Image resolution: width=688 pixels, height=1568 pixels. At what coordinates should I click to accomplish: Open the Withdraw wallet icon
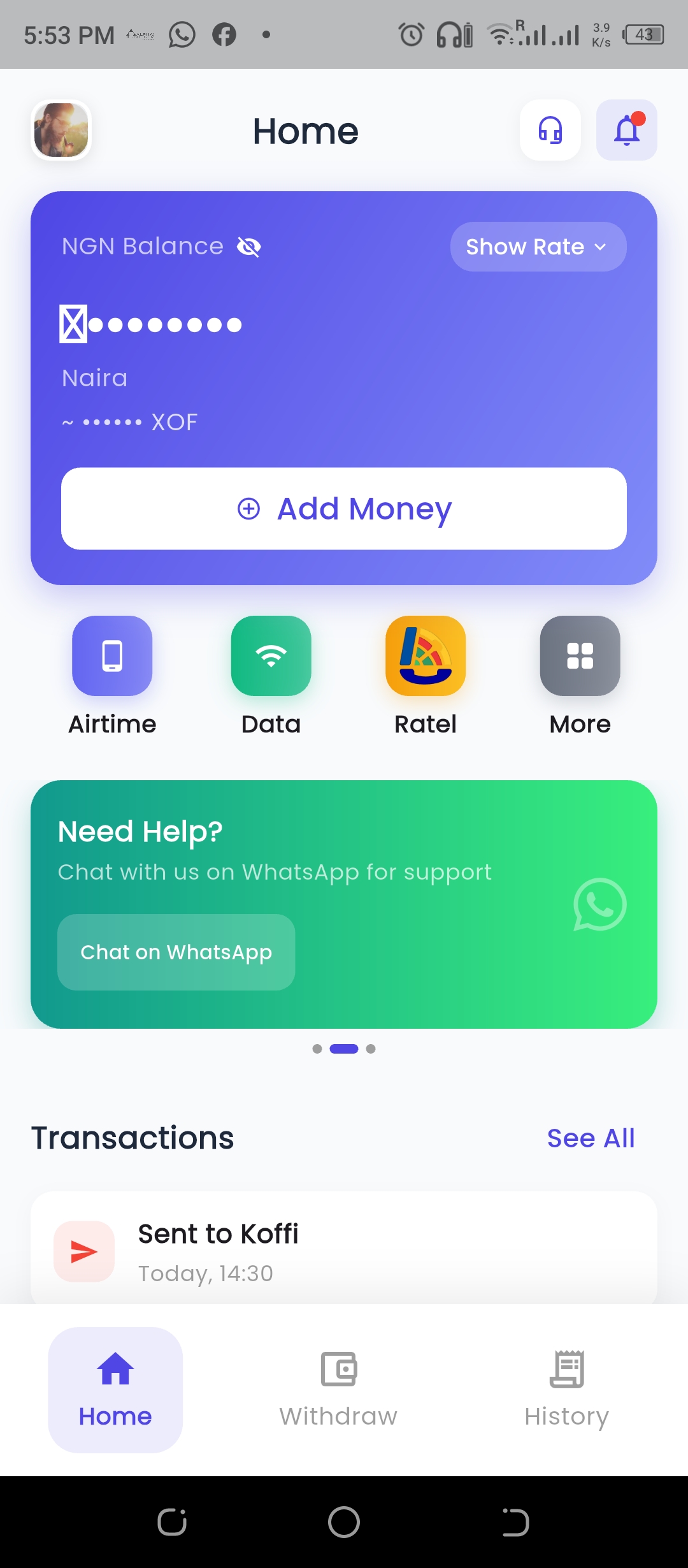(x=338, y=1368)
